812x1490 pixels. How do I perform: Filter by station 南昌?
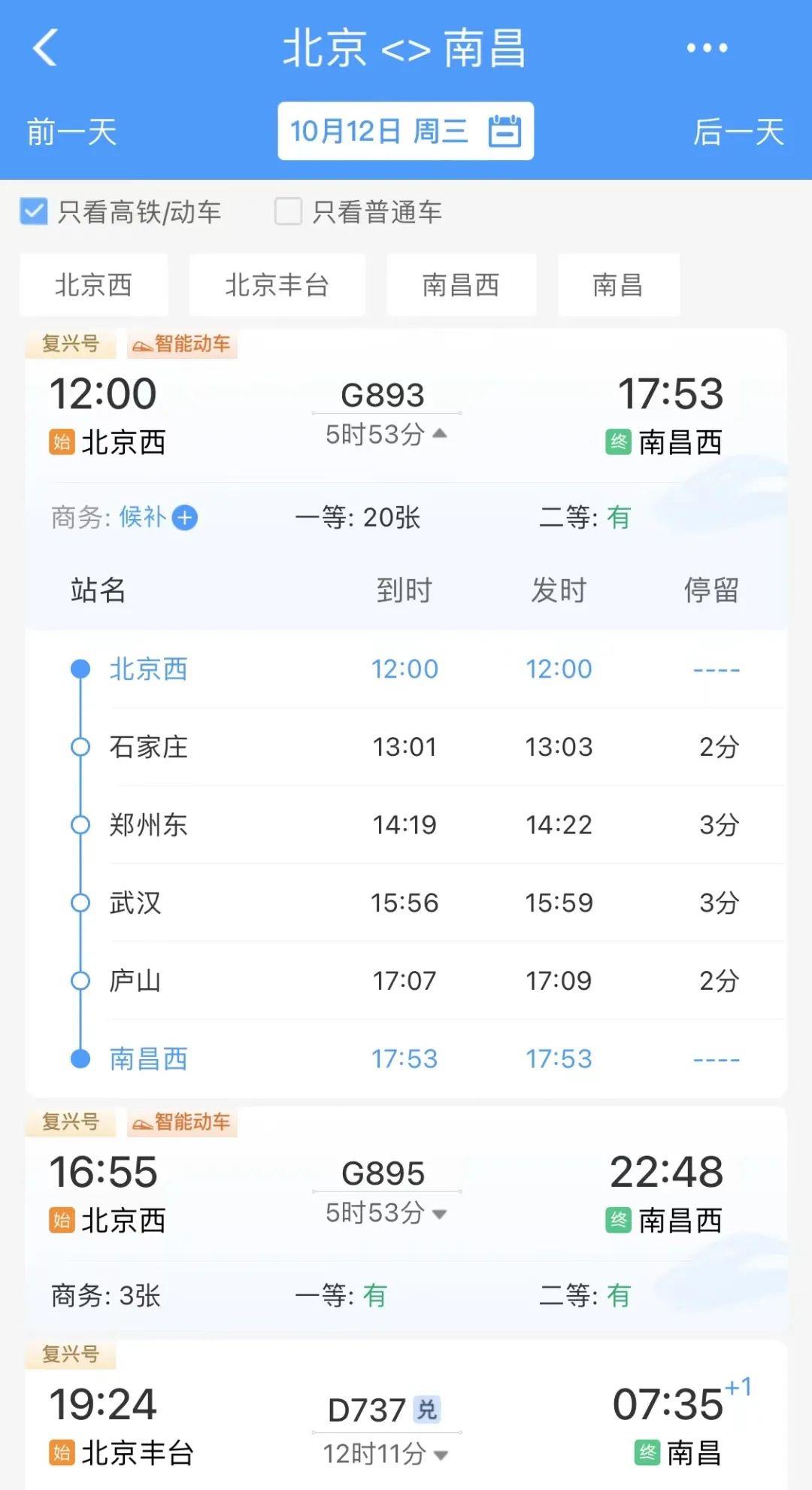point(618,285)
